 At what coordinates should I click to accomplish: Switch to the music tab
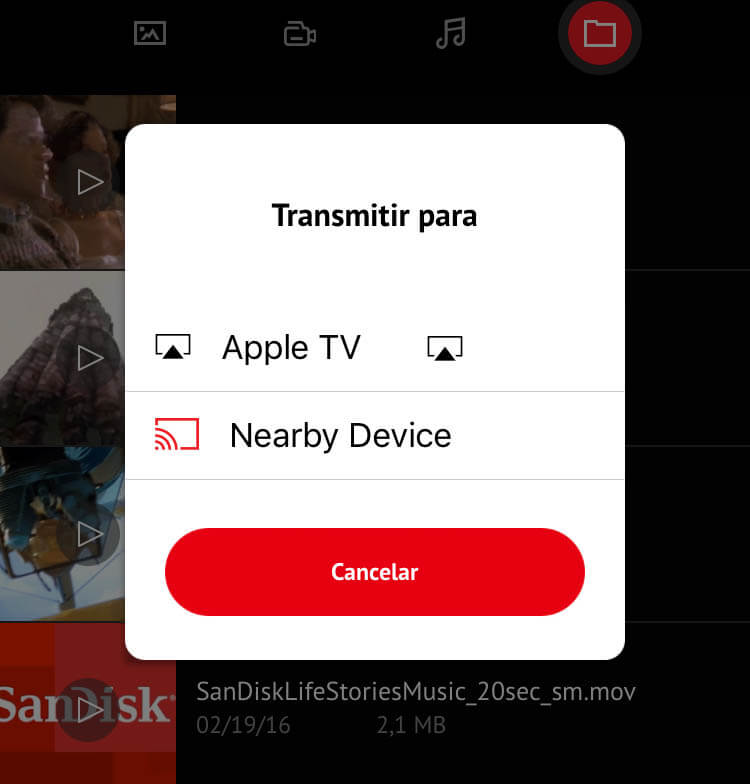(x=451, y=33)
